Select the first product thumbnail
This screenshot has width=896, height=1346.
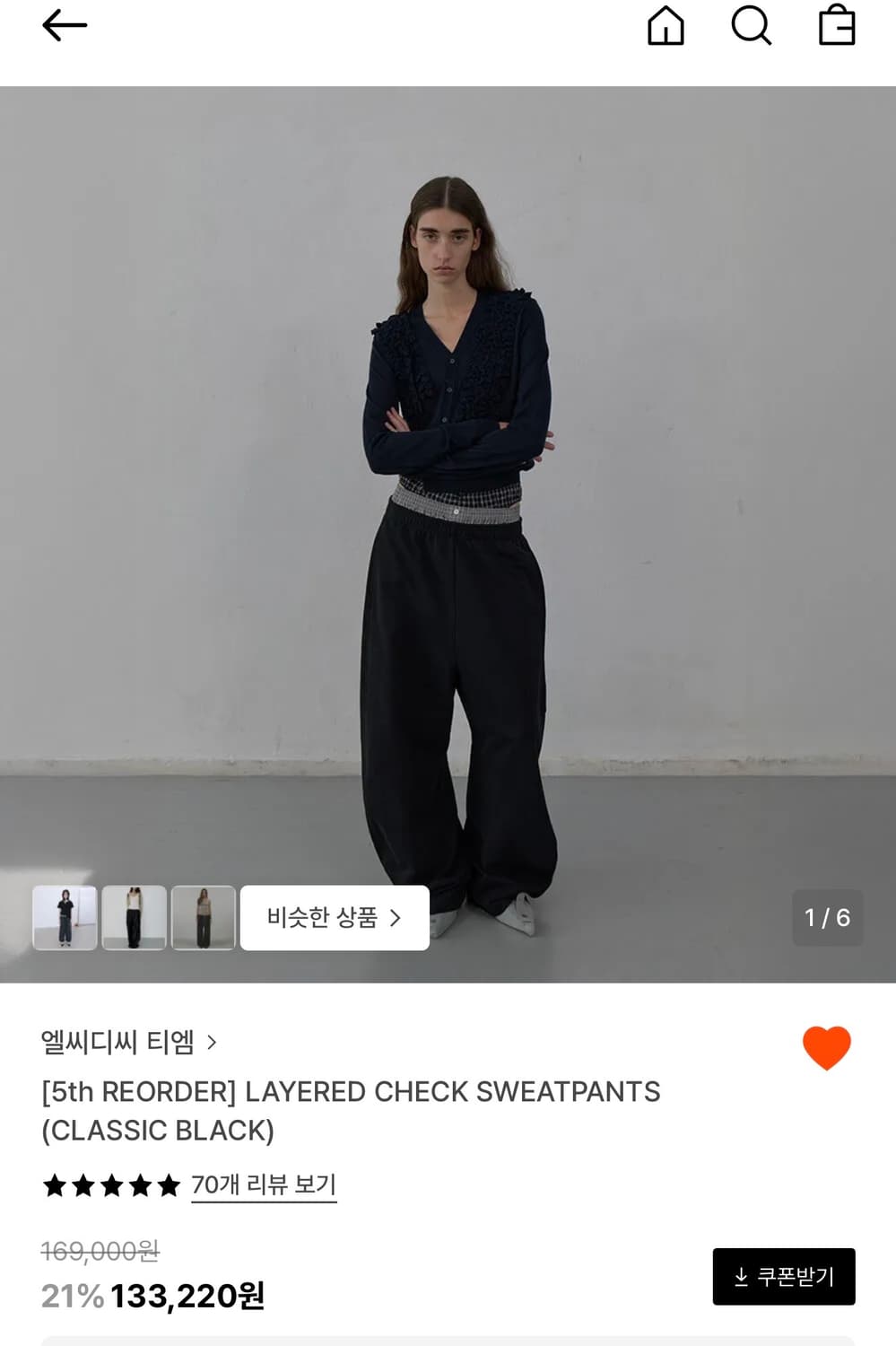point(65,916)
